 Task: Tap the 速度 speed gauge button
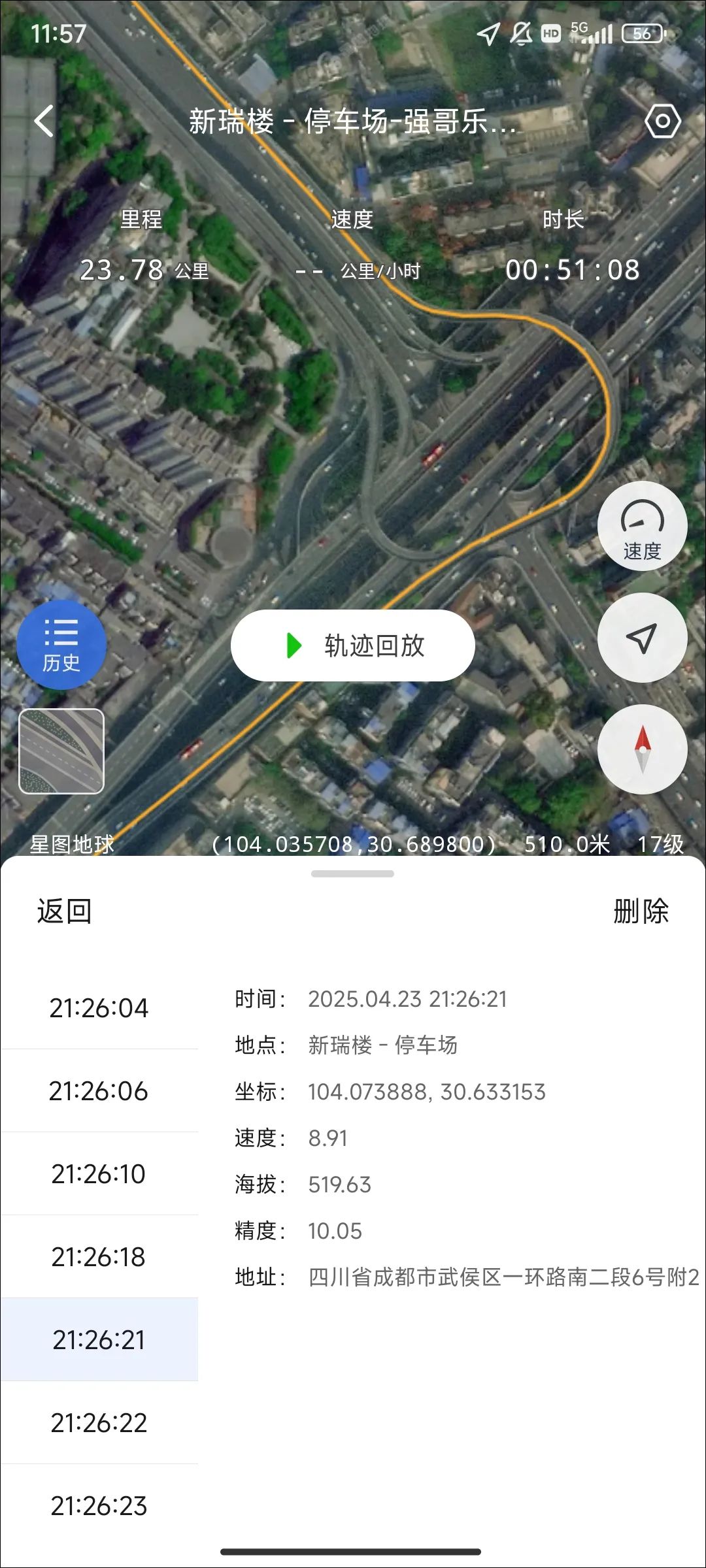tap(642, 526)
